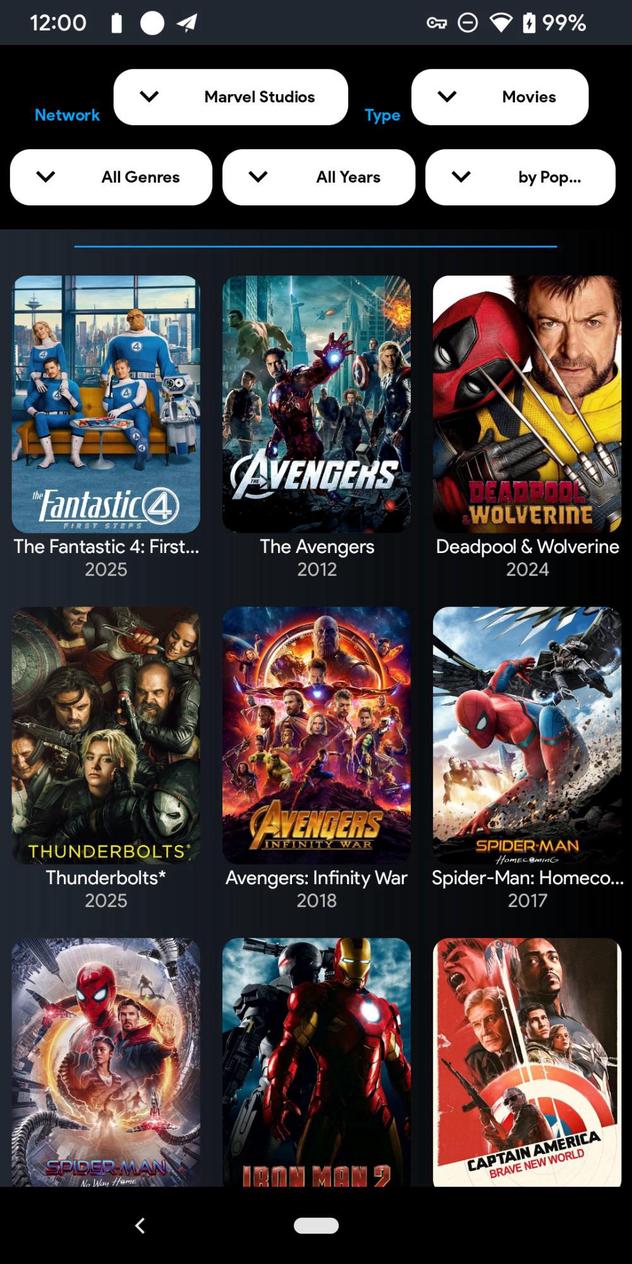The width and height of the screenshot is (632, 1264).
Task: Select the Deadpool & Wolverine movie
Action: click(x=527, y=404)
